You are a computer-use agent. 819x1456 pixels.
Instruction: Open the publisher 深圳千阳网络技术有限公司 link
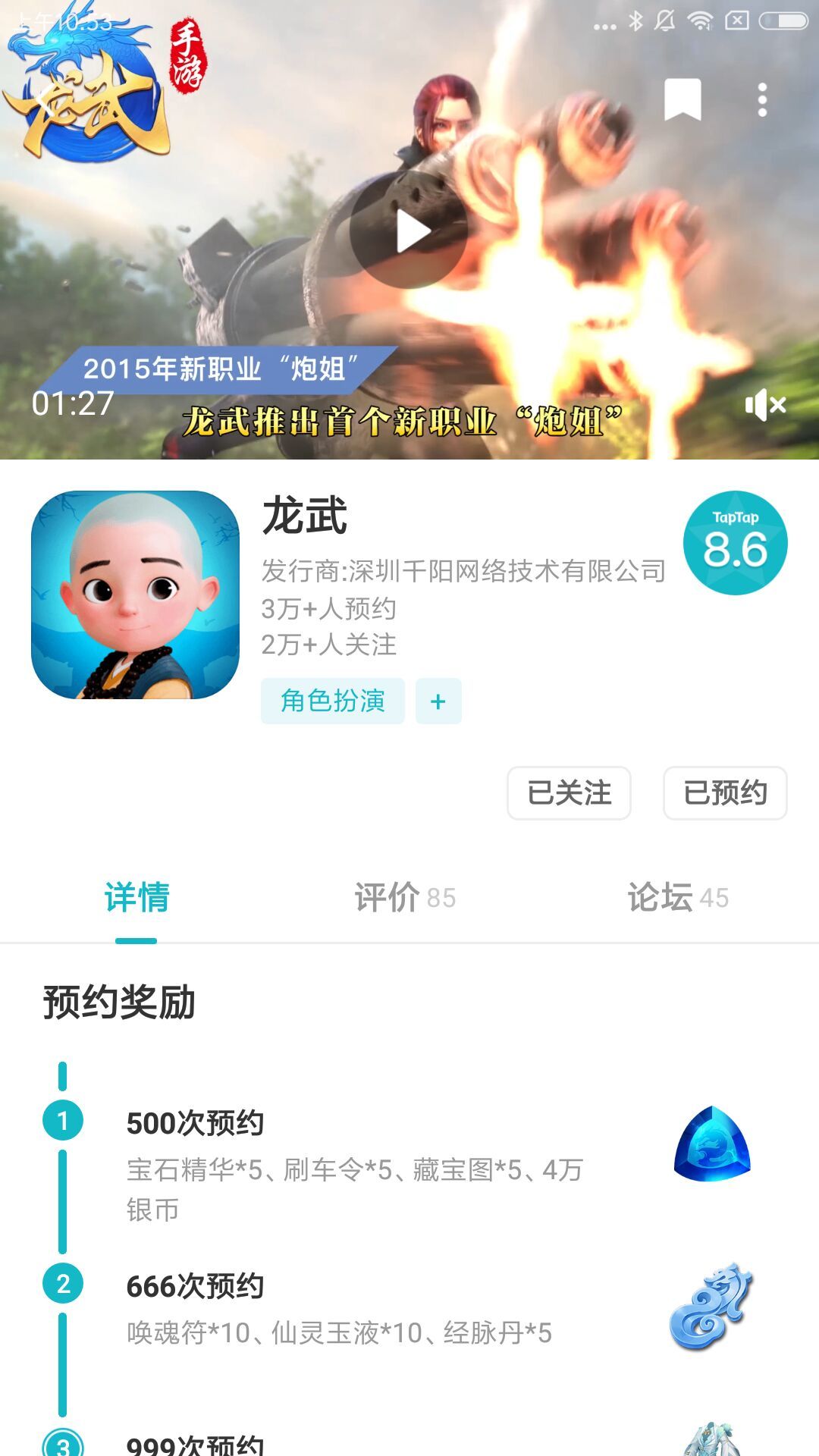463,572
